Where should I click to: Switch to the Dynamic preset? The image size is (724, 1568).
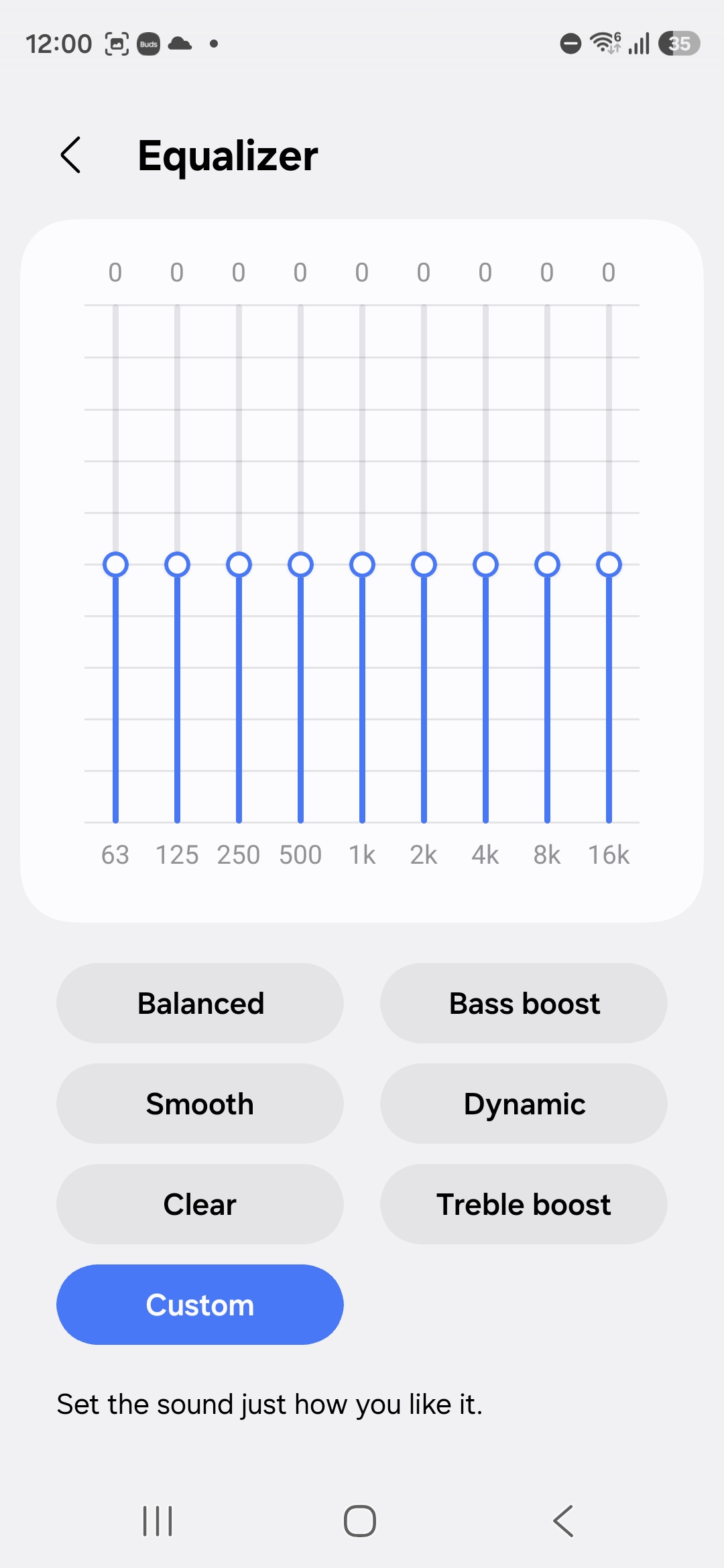point(524,1104)
